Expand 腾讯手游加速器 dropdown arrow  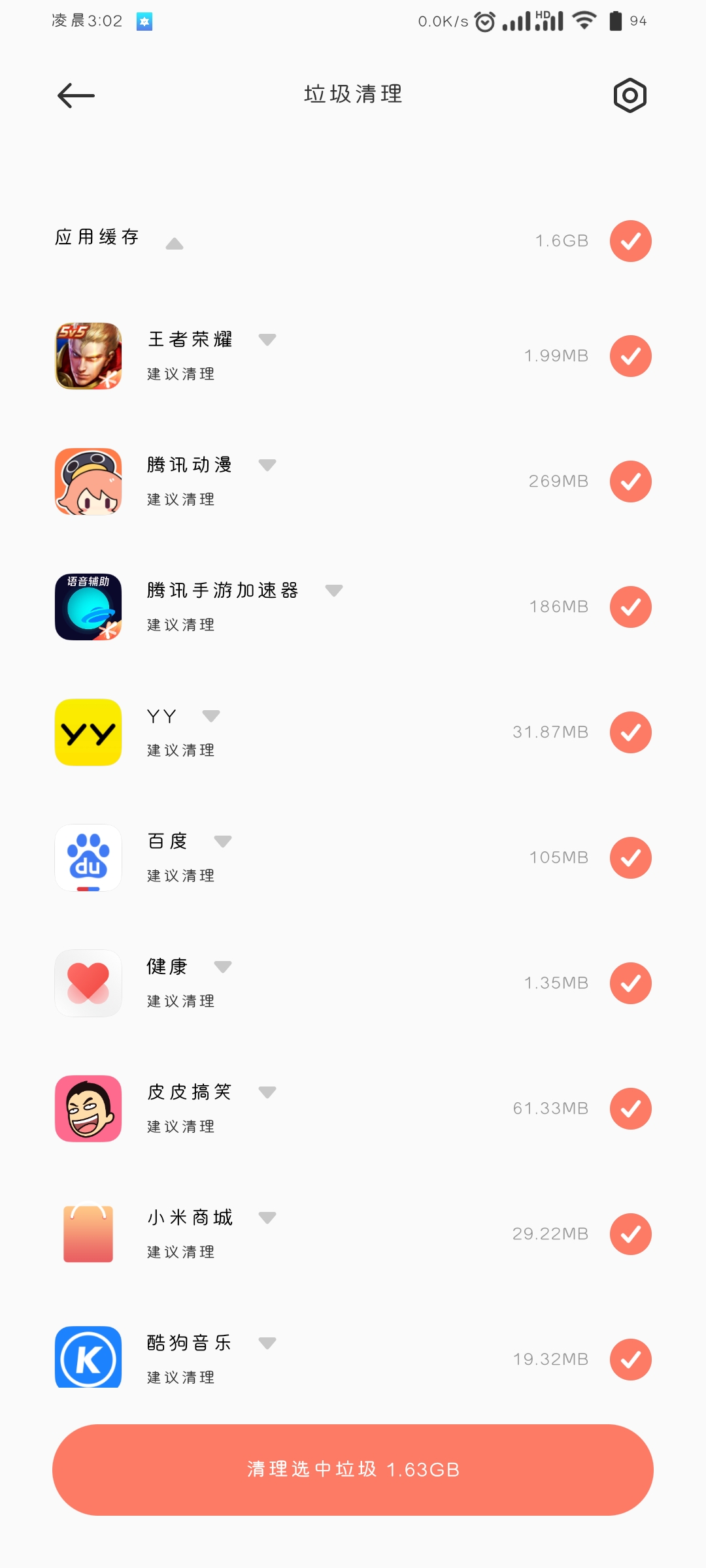point(333,590)
